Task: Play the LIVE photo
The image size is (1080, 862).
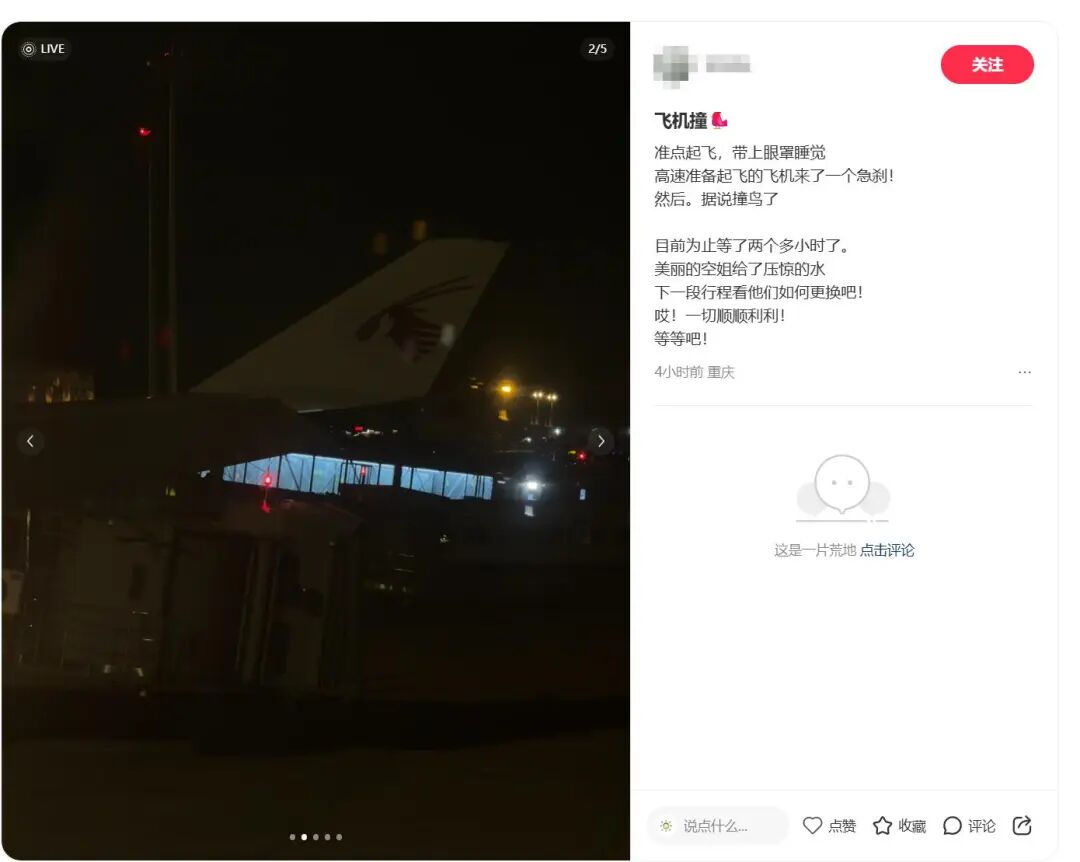Action: click(44, 49)
